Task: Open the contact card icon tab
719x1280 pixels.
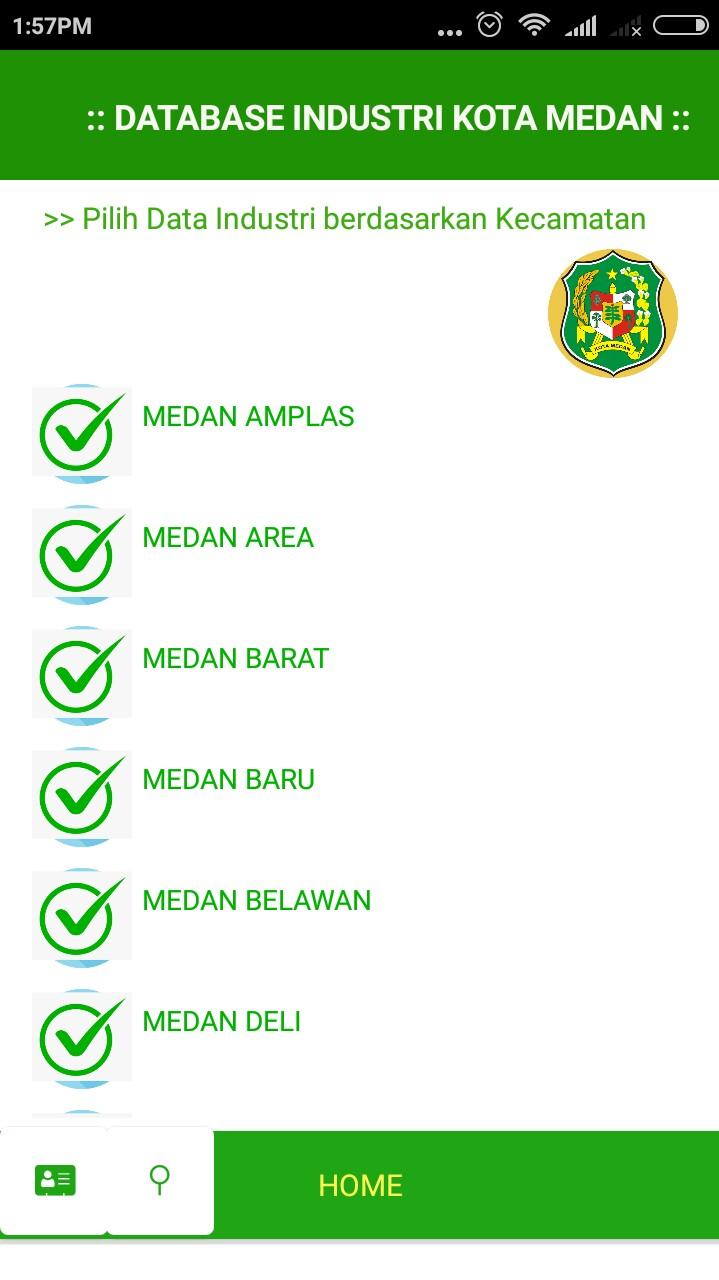Action: point(55,1181)
